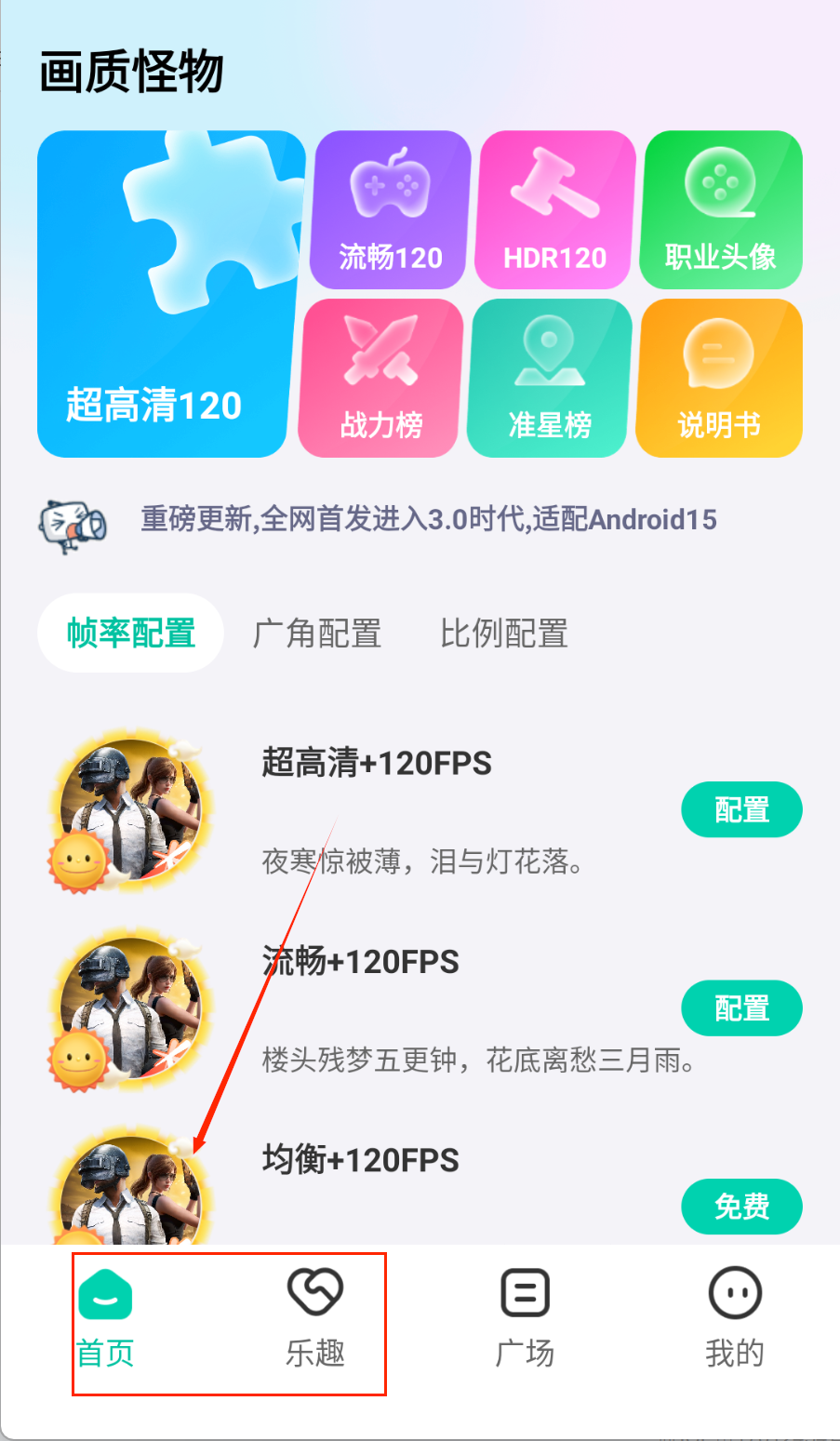Open the 说明书 manual tile
The image size is (840, 1441).
tap(719, 378)
